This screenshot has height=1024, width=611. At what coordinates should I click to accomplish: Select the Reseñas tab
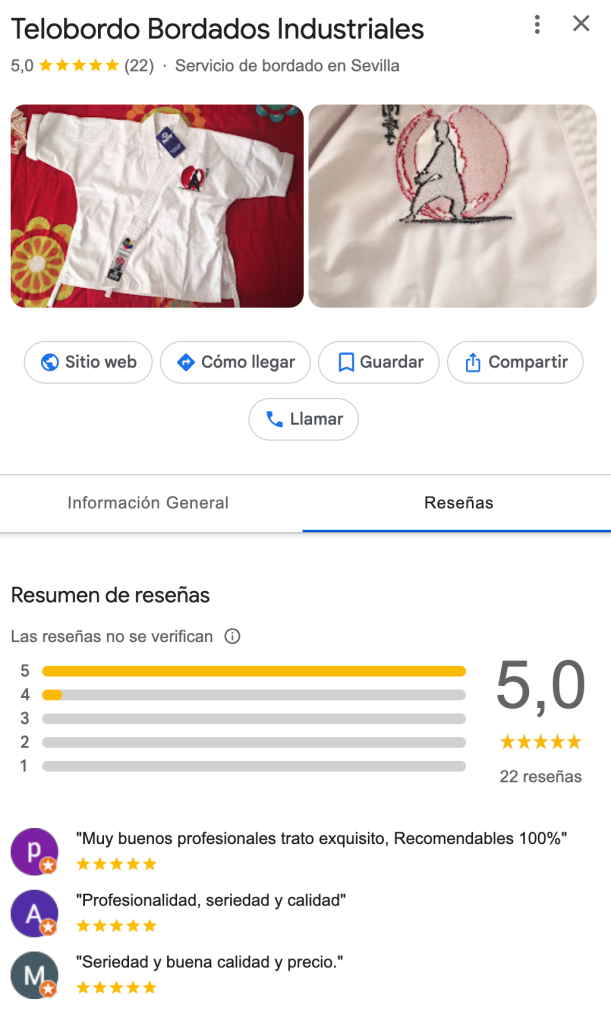click(x=458, y=503)
